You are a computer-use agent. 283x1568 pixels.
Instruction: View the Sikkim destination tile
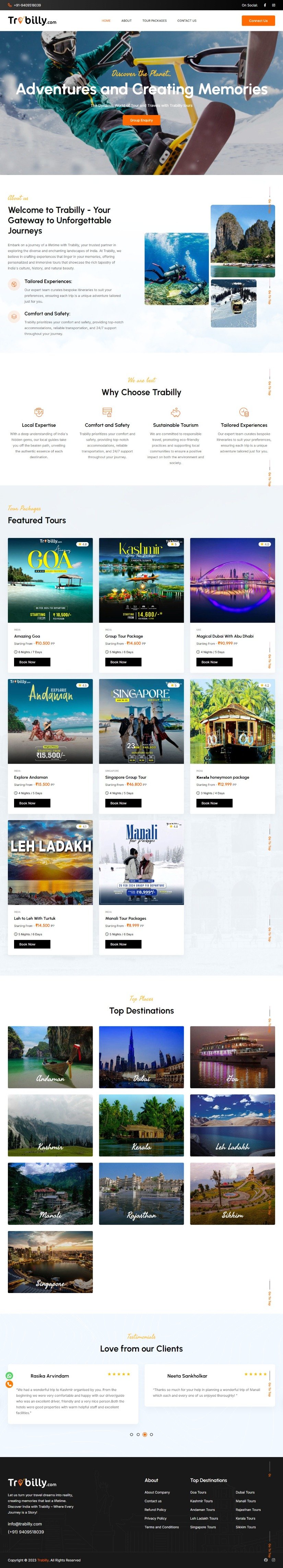point(232,1193)
